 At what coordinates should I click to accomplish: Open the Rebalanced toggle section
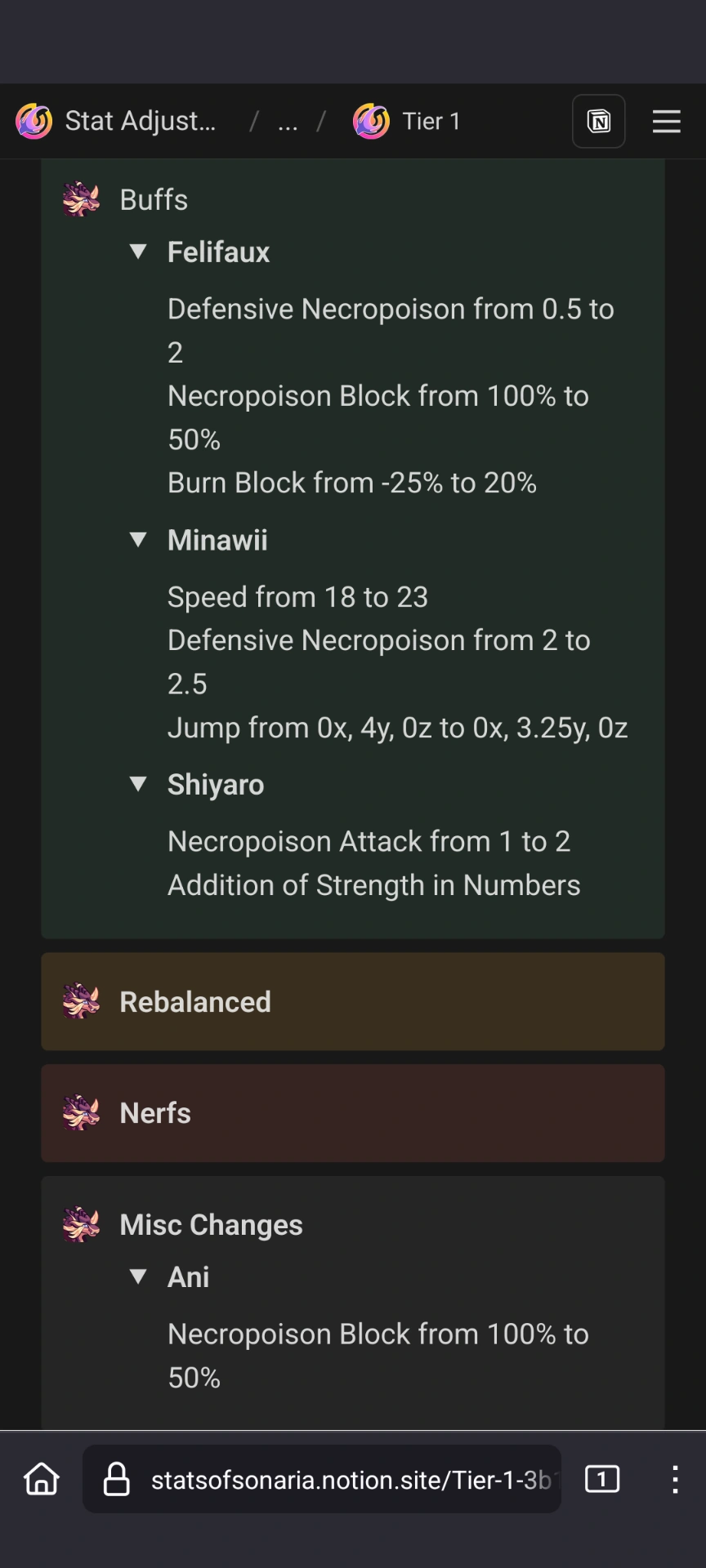pyautogui.click(x=194, y=1001)
